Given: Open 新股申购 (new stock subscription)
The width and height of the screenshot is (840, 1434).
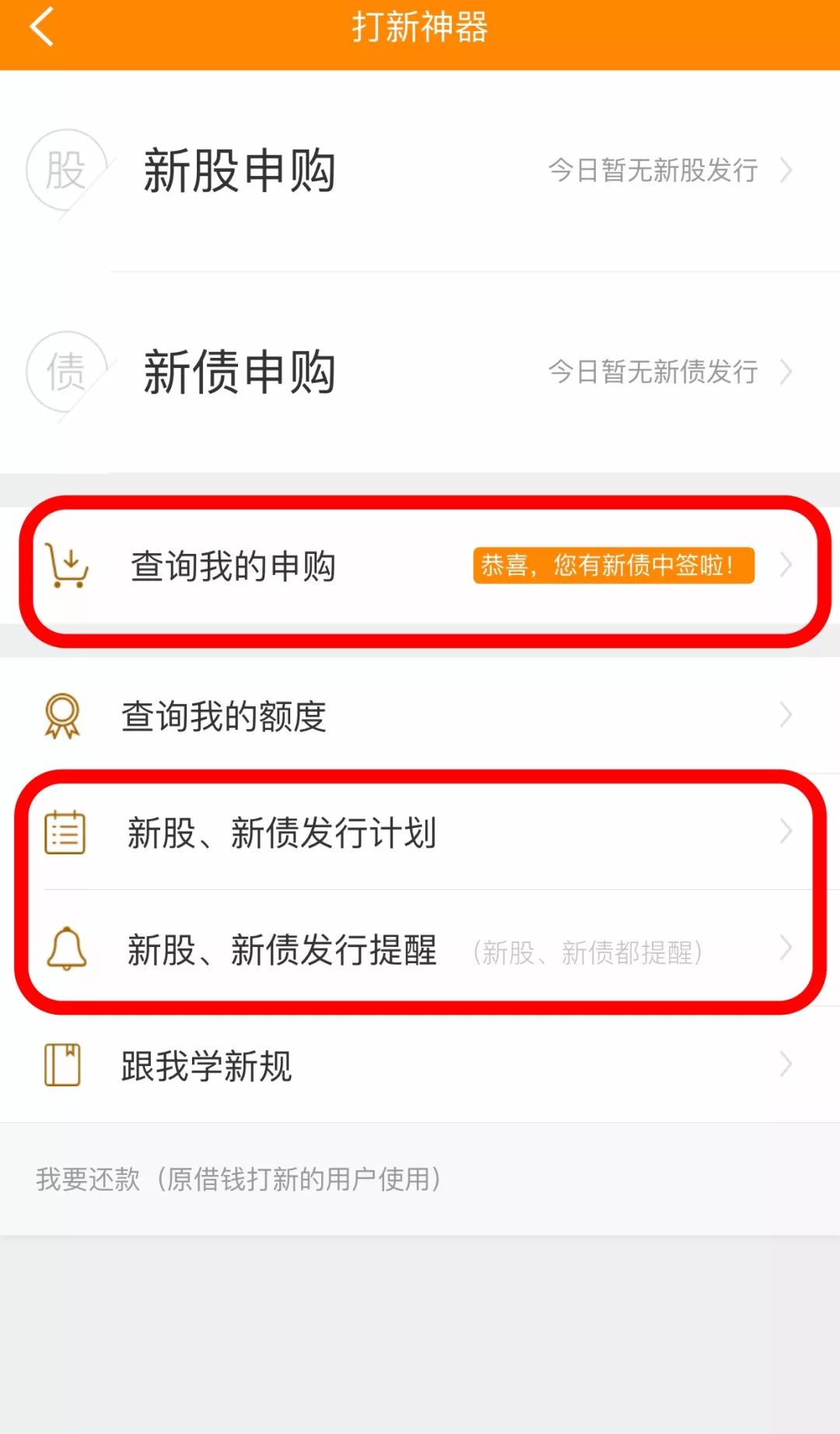Looking at the screenshot, I should tap(420, 170).
